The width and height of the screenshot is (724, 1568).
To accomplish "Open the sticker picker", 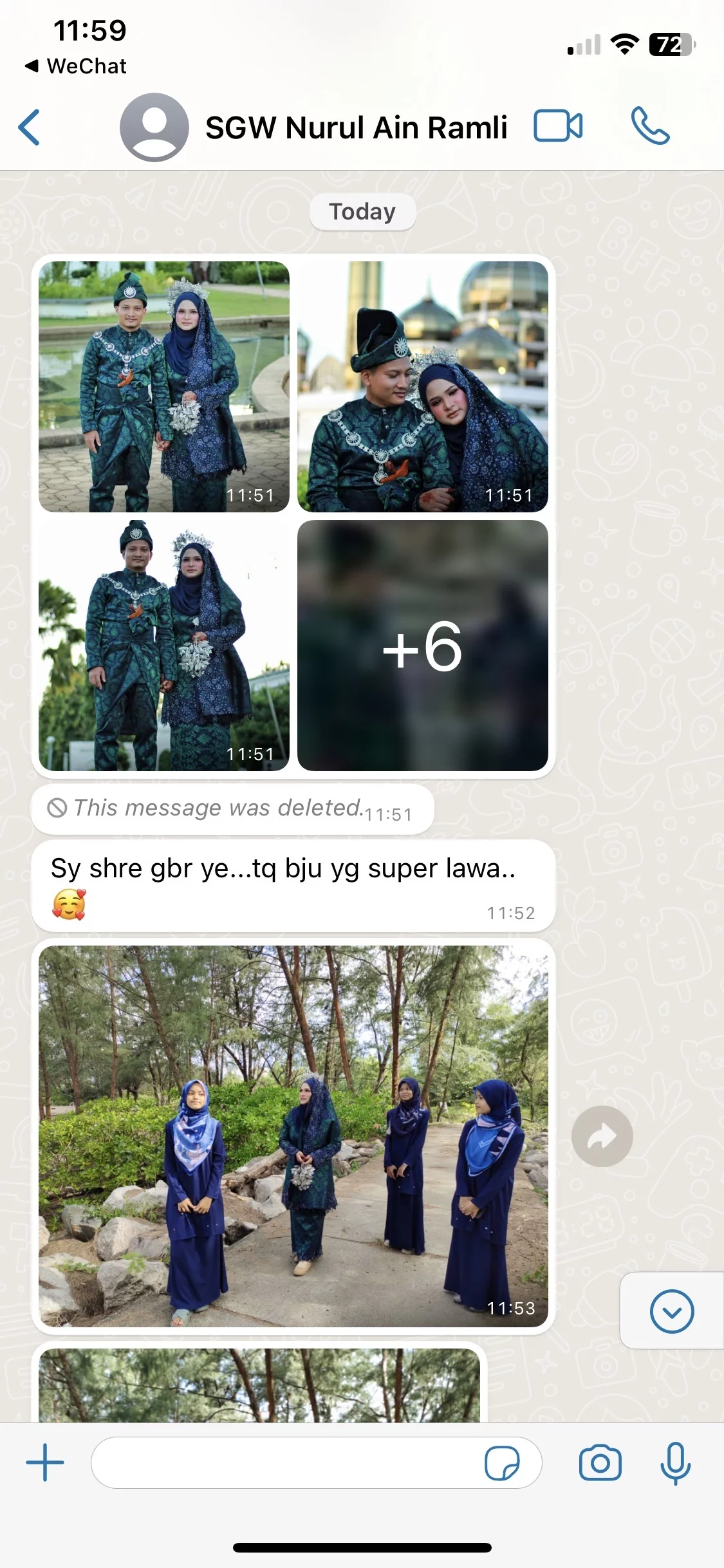I will pos(502,1463).
